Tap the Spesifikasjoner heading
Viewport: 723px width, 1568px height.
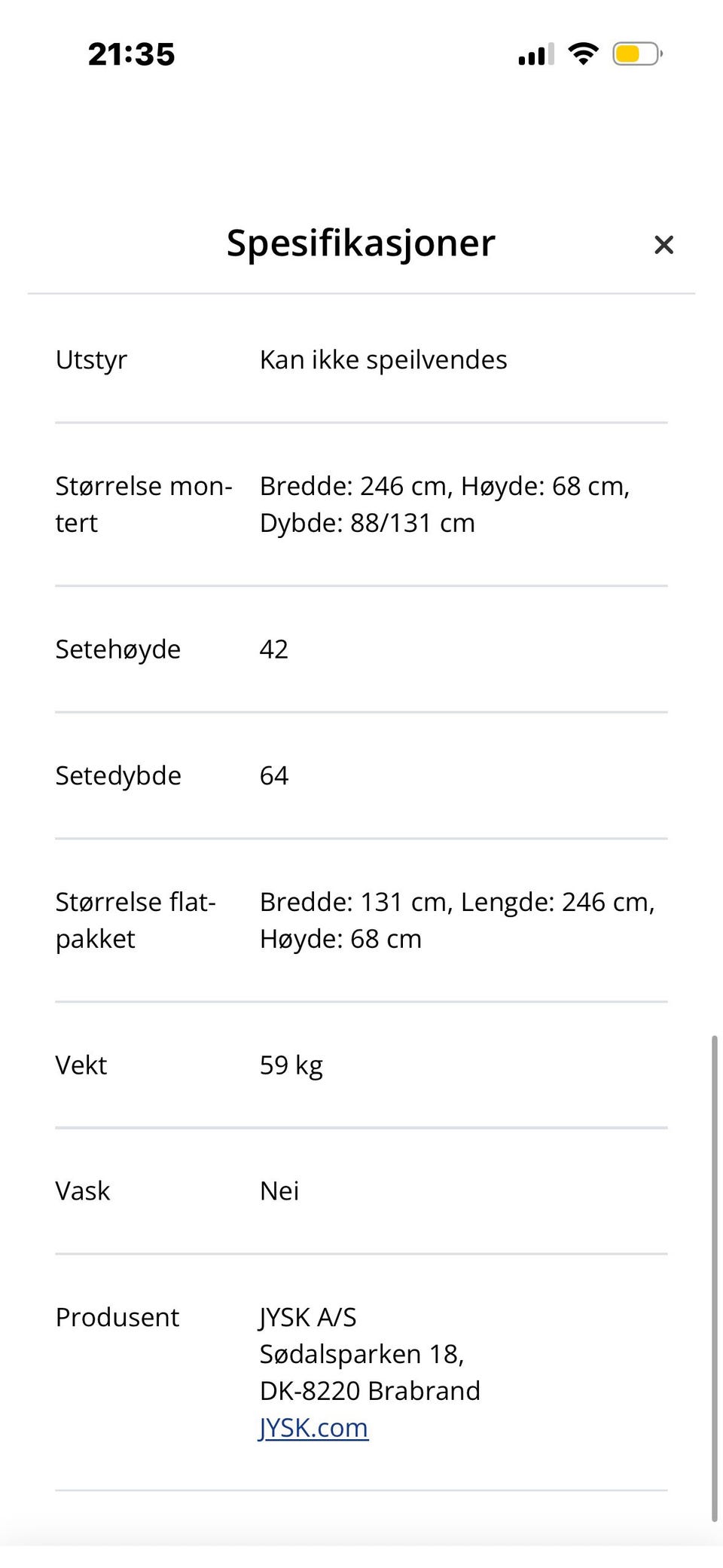pyautogui.click(x=359, y=243)
